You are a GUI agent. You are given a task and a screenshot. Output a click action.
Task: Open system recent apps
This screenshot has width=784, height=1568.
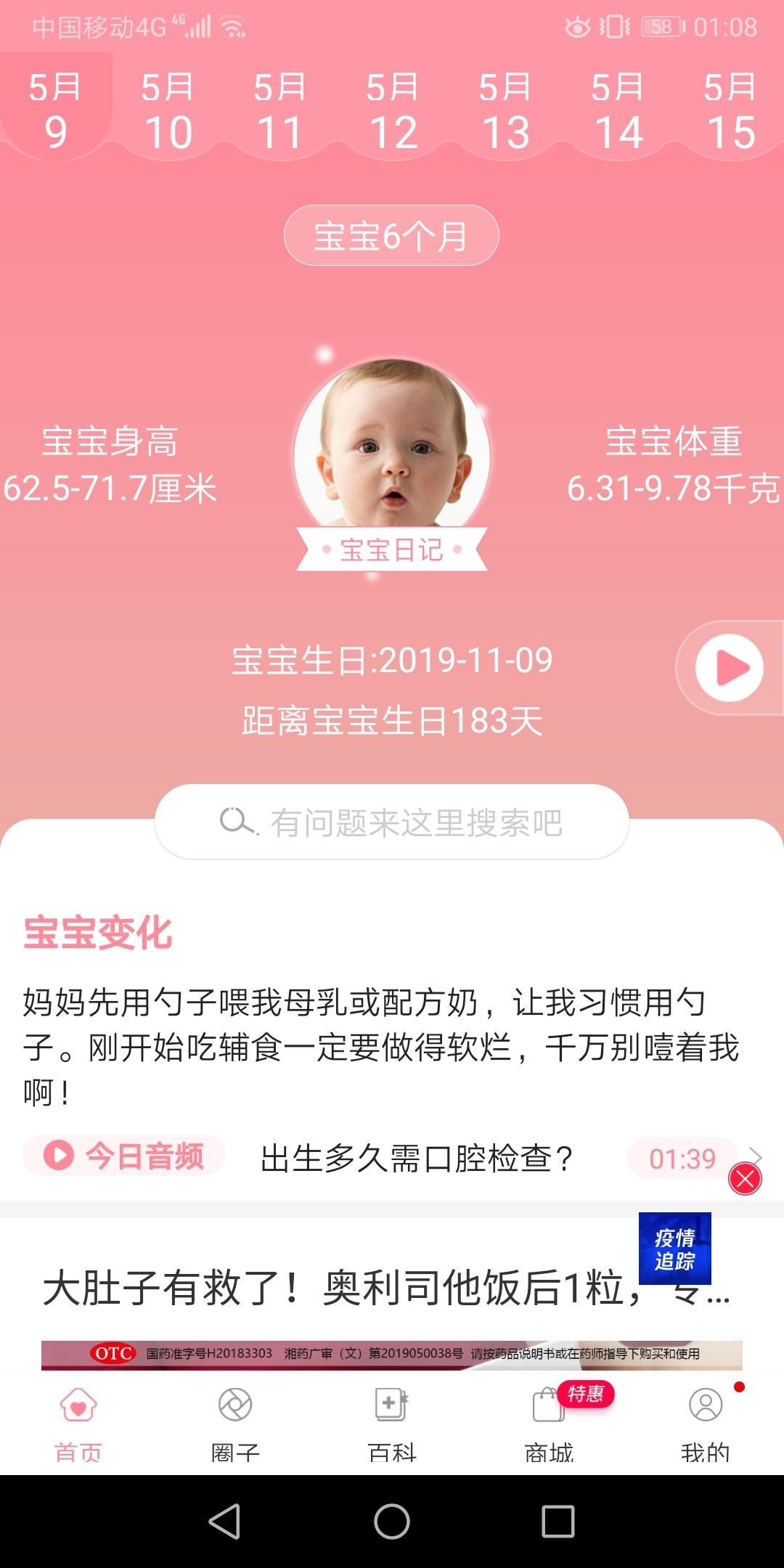[558, 1522]
